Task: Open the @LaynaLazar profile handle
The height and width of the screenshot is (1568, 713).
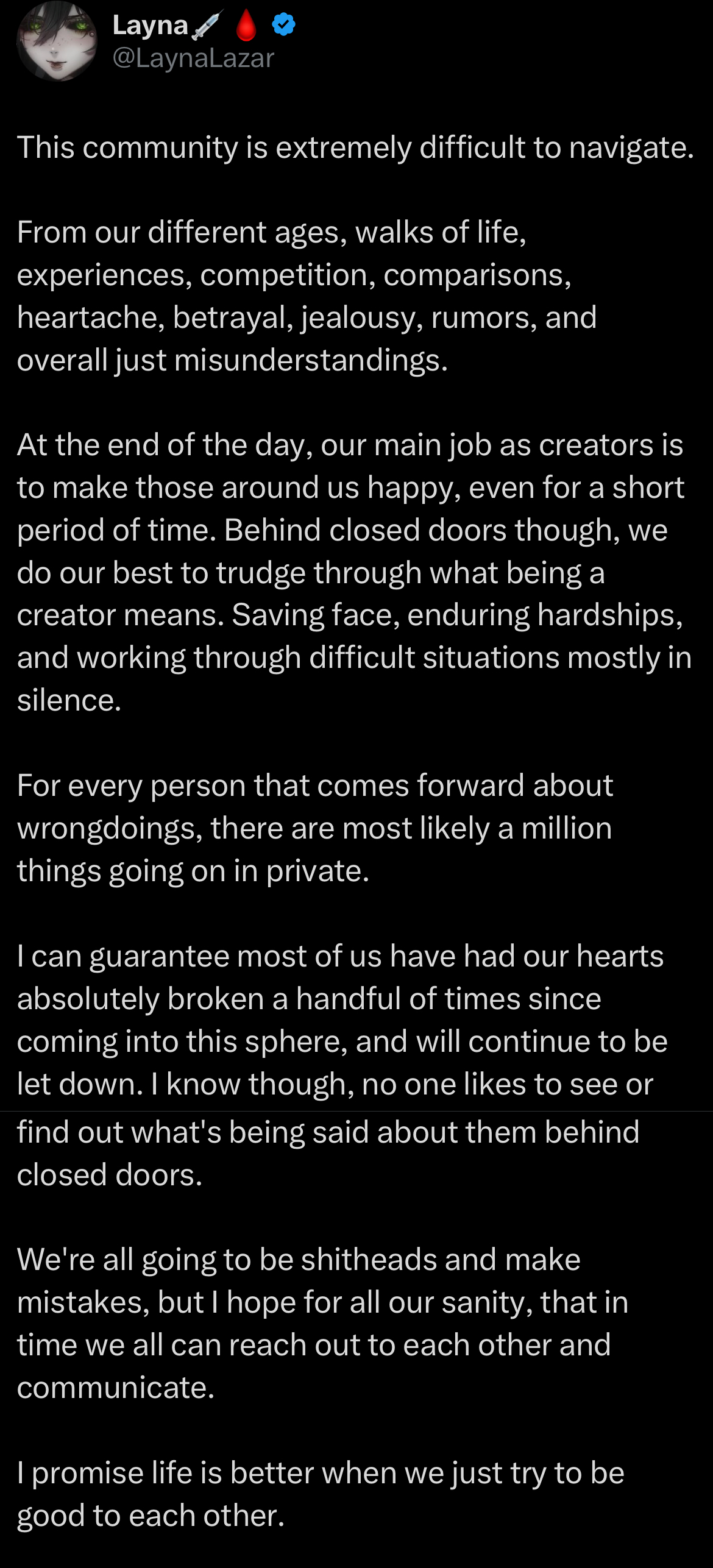Action: coord(193,59)
